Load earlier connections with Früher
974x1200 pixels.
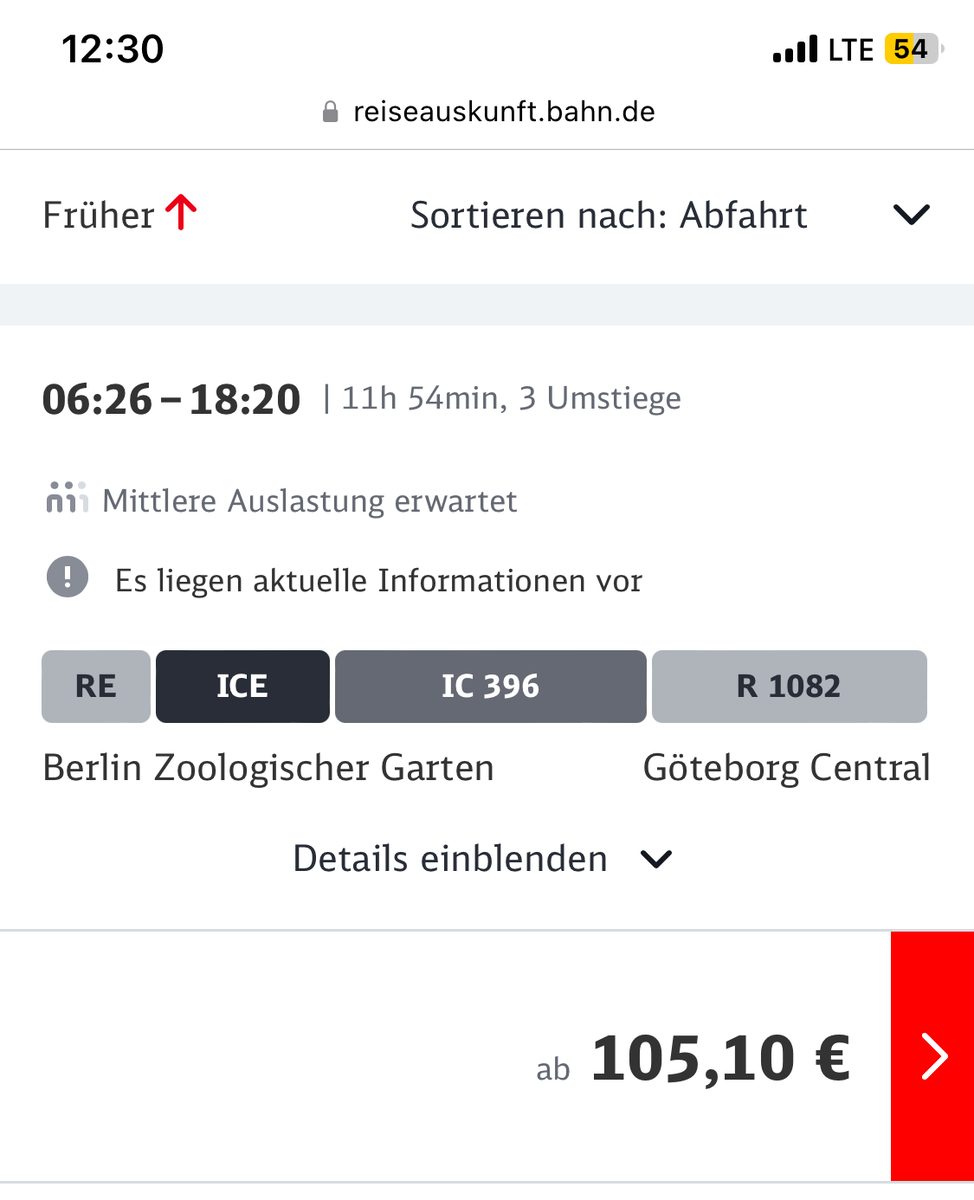(x=120, y=215)
